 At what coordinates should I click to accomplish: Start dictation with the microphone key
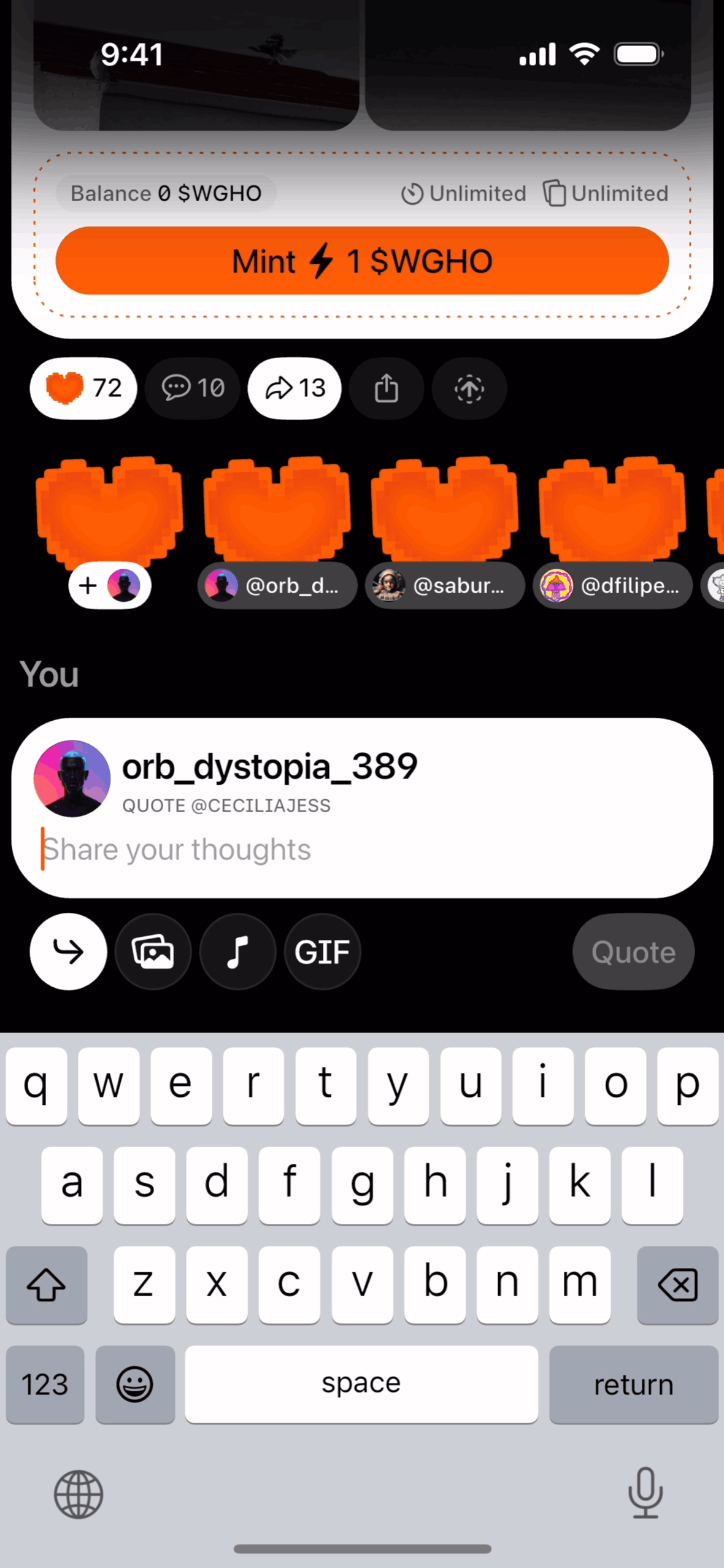(645, 1493)
